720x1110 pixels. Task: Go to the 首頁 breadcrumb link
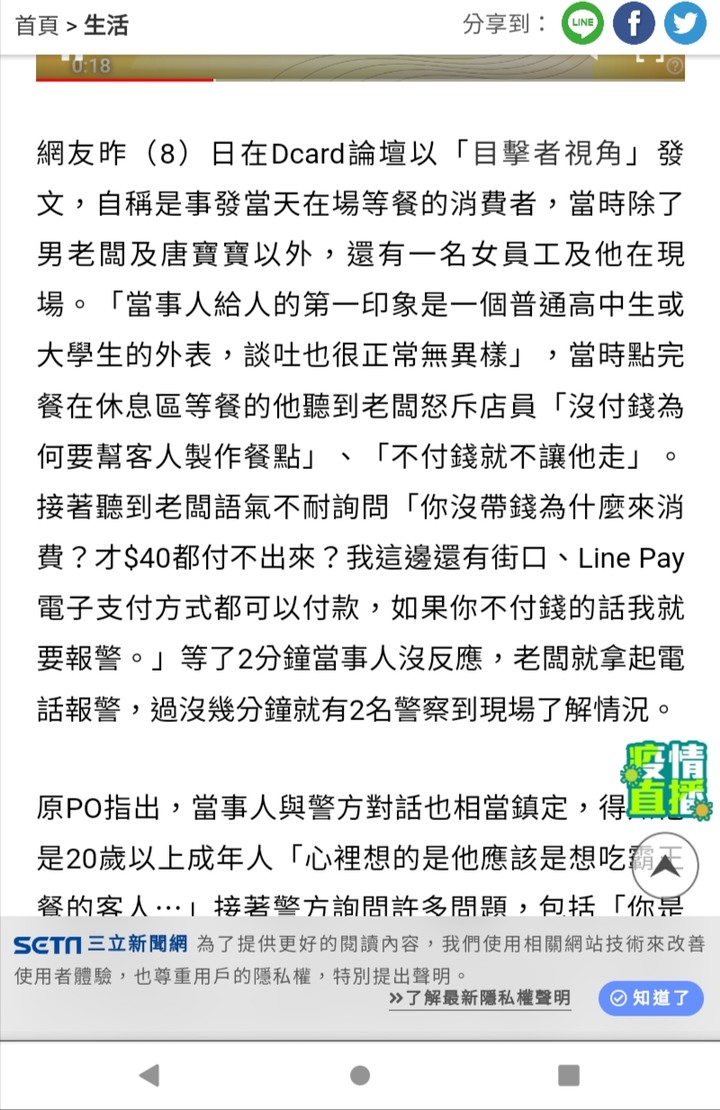coord(37,25)
